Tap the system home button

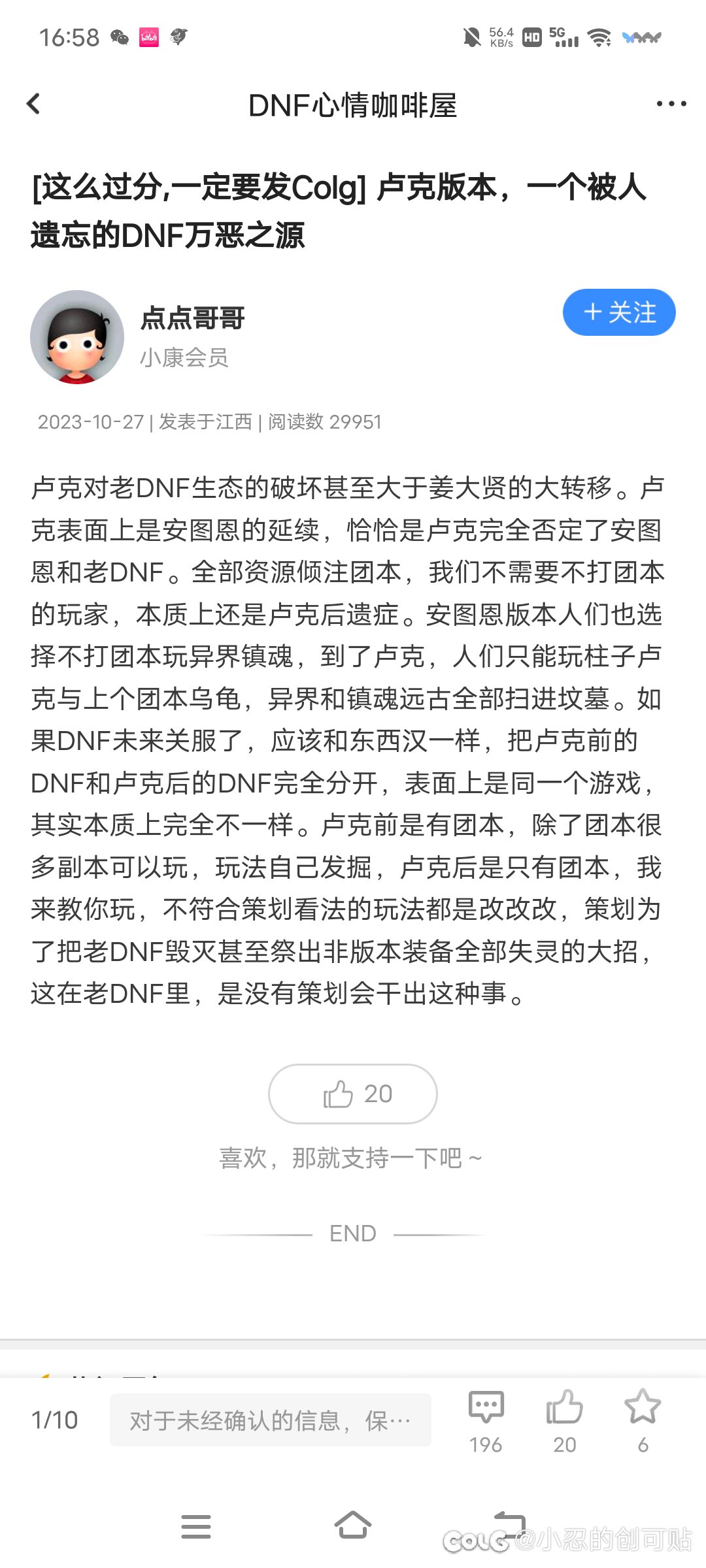[x=353, y=1526]
